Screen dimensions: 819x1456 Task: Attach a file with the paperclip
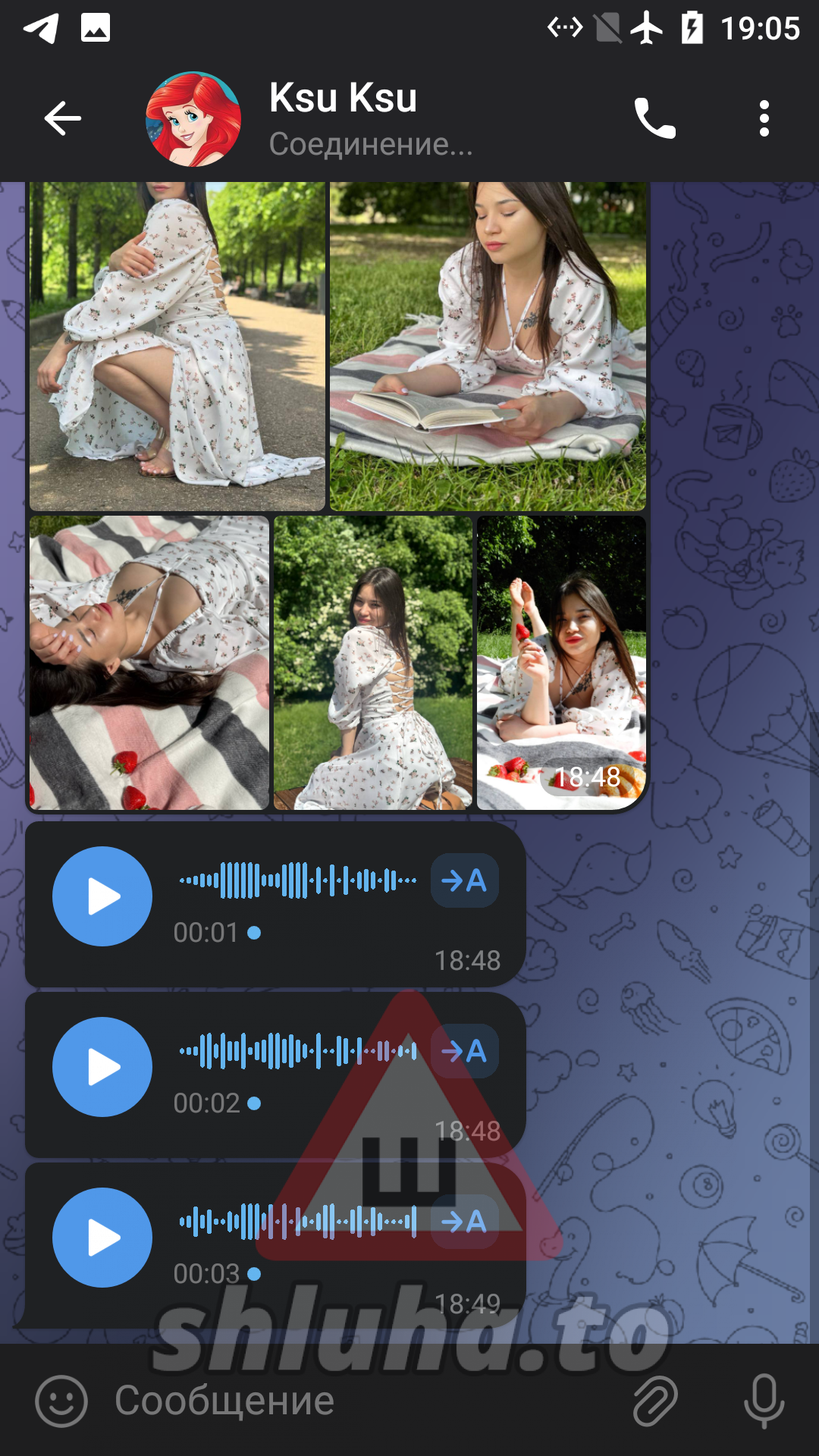654,1401
